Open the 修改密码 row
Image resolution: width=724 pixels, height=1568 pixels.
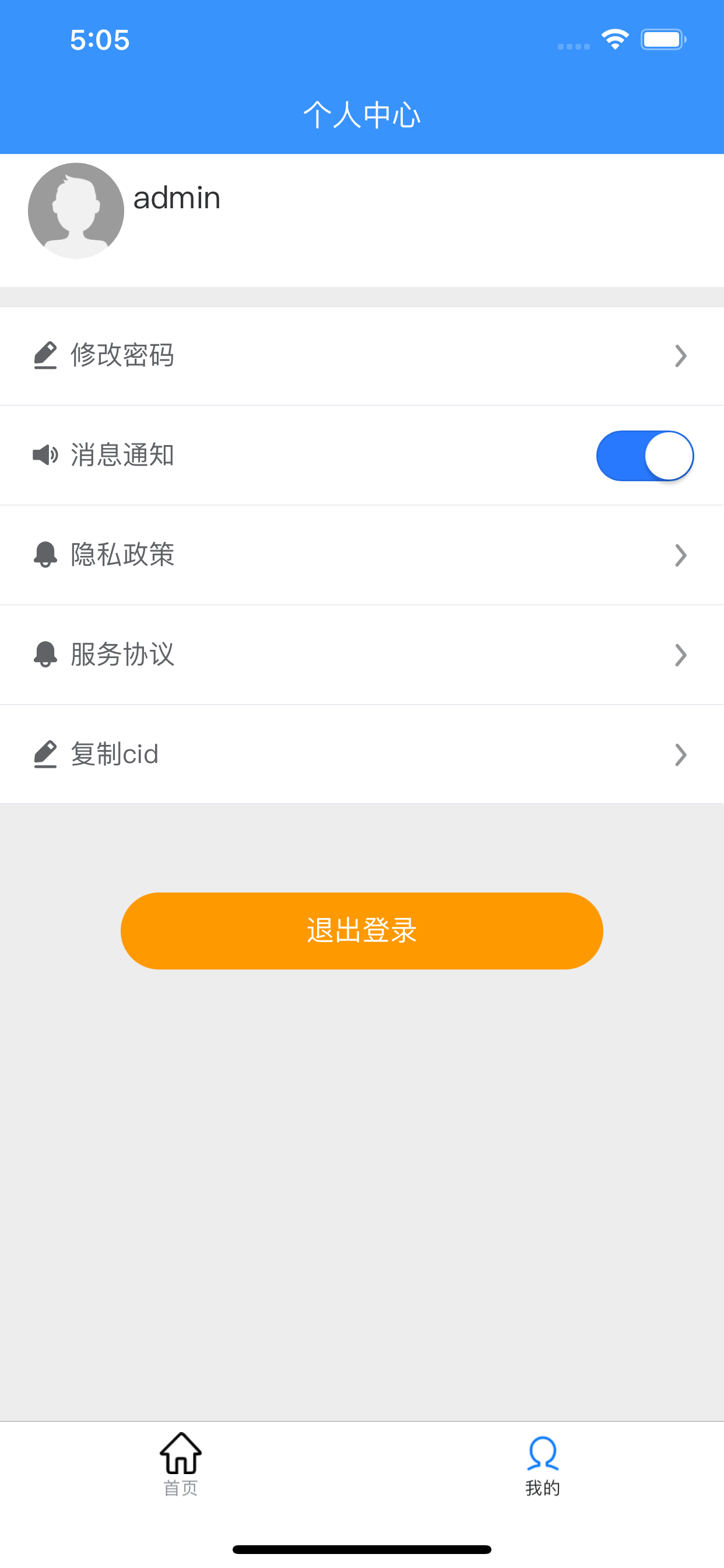[361, 356]
